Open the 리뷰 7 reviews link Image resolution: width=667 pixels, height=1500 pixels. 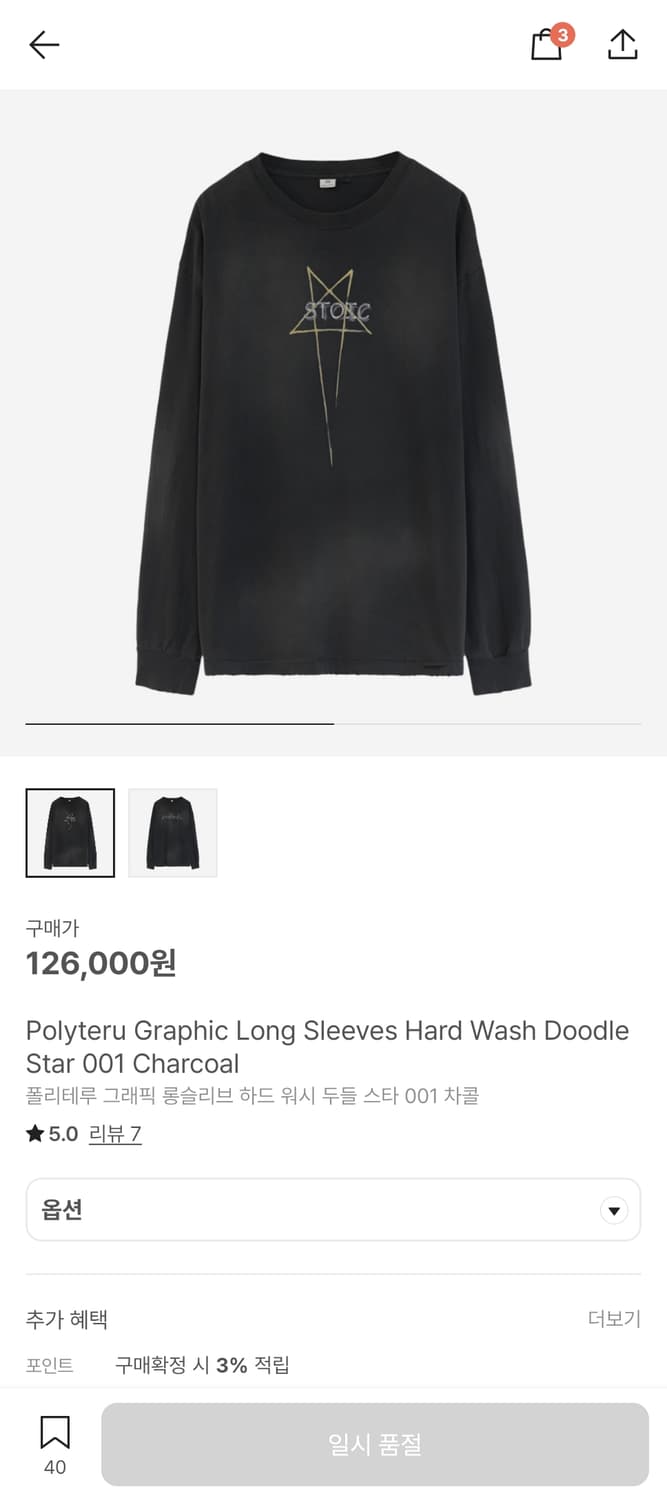(x=115, y=1134)
